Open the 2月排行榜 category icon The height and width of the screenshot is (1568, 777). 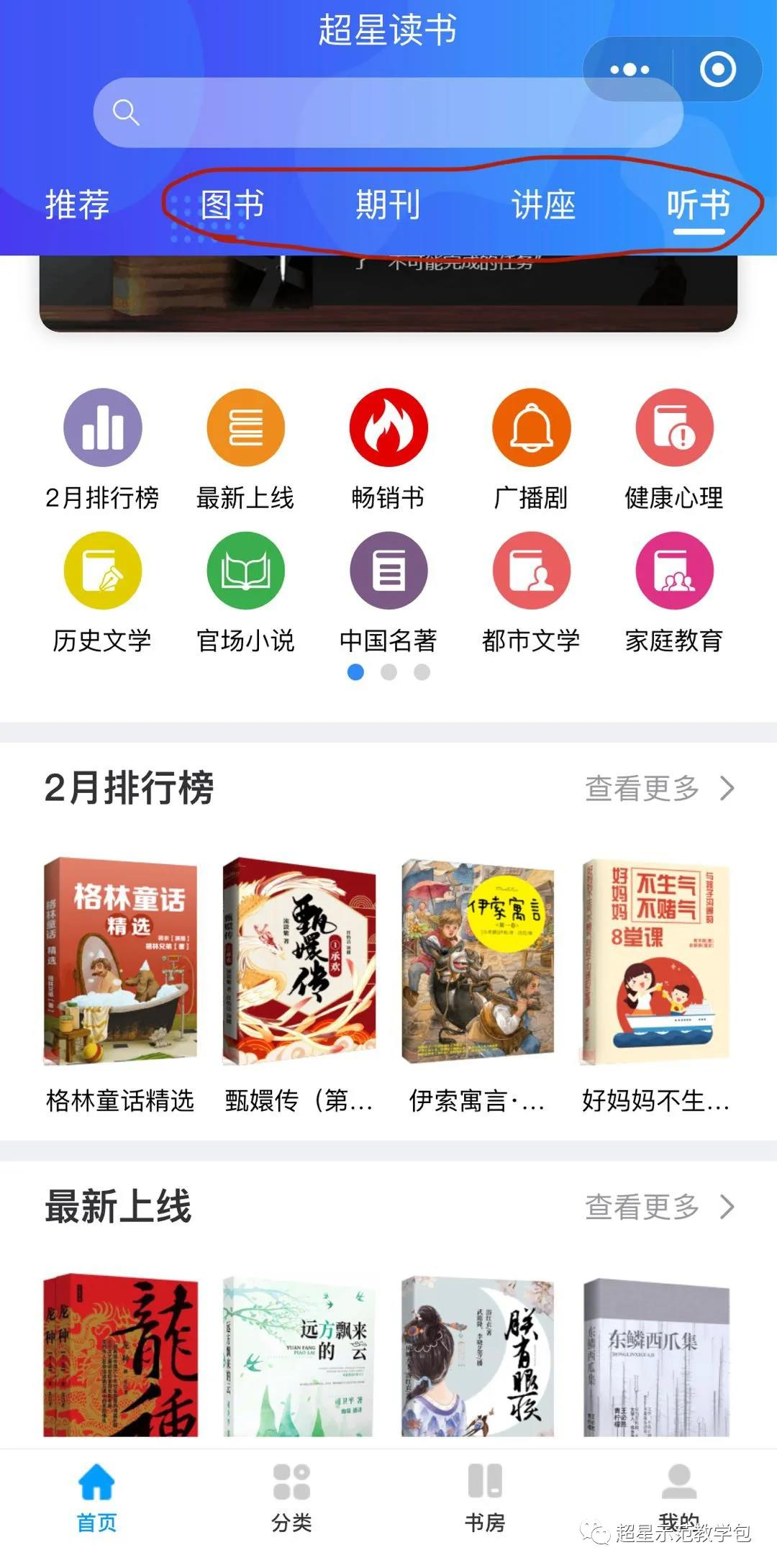point(103,428)
